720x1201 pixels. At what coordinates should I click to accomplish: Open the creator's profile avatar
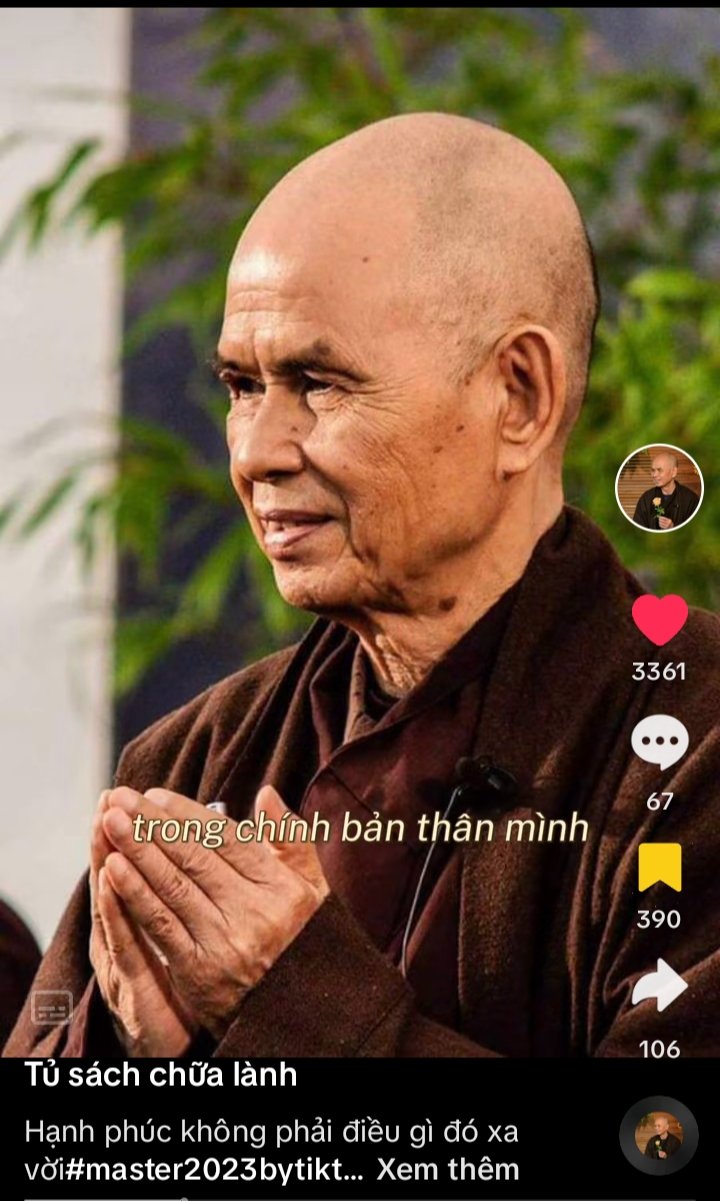[x=659, y=488]
